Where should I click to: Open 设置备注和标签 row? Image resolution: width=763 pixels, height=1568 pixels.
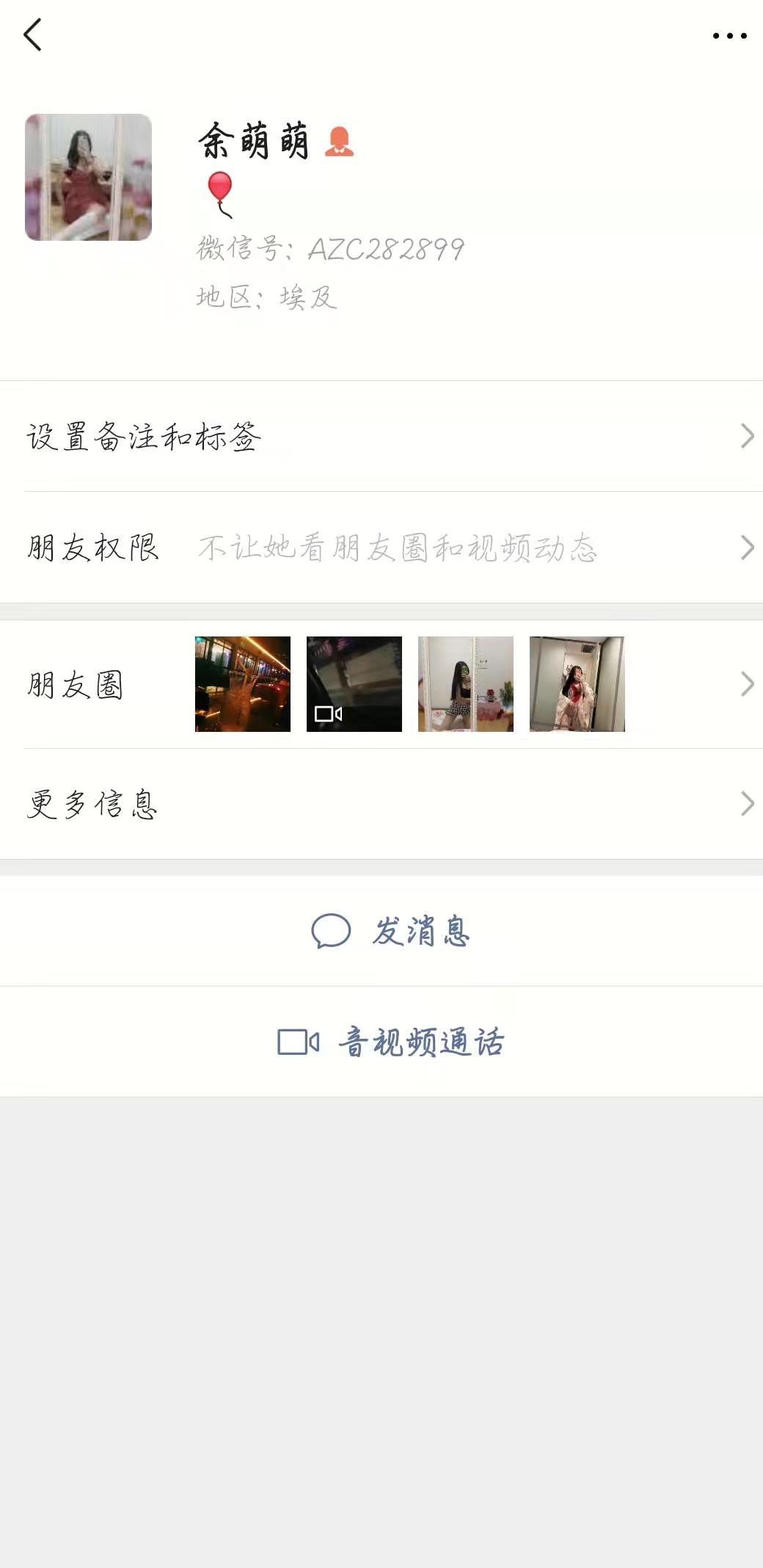tap(381, 437)
